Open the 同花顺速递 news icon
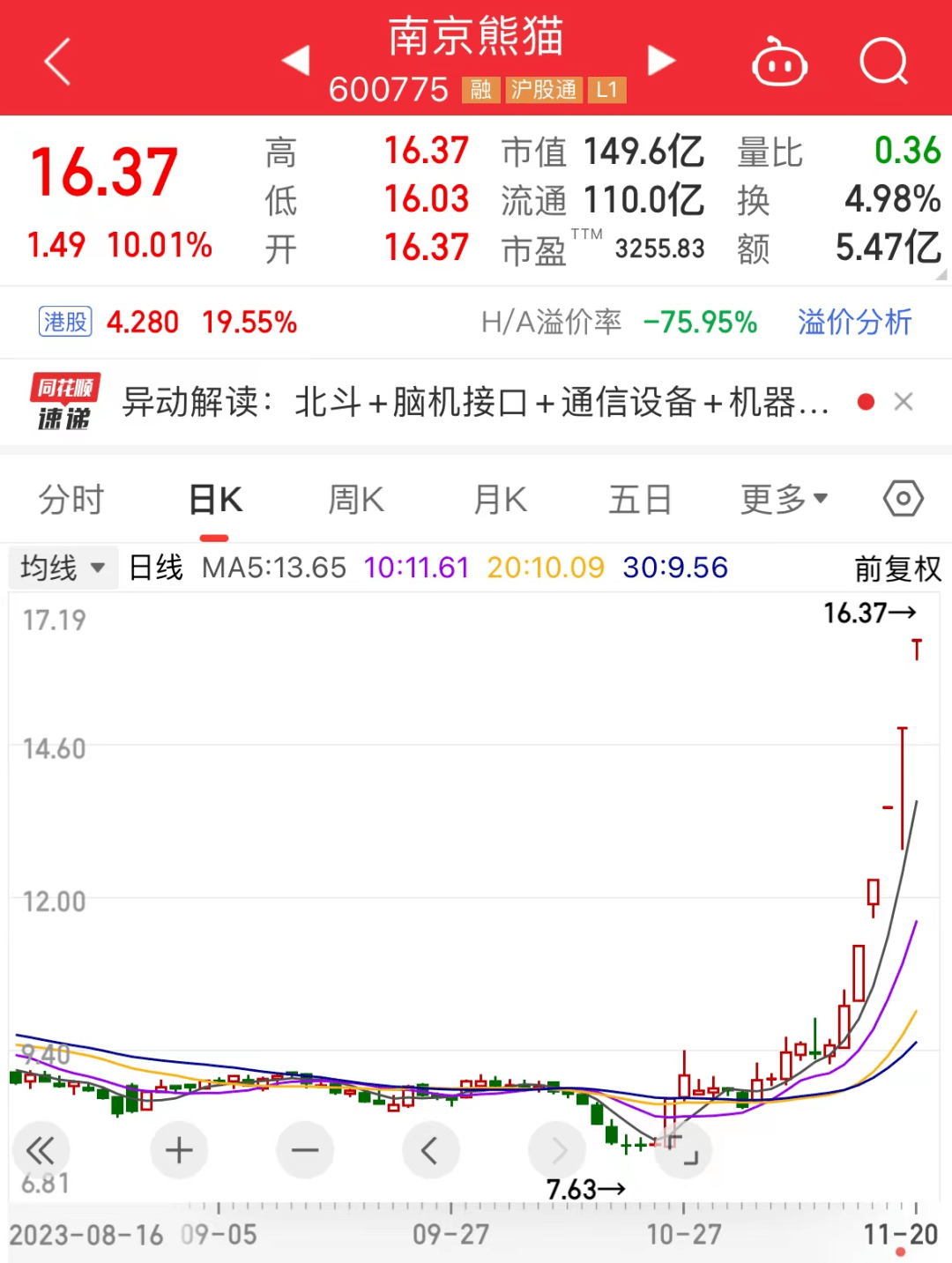Viewport: 952px width, 1263px height. pyautogui.click(x=63, y=401)
